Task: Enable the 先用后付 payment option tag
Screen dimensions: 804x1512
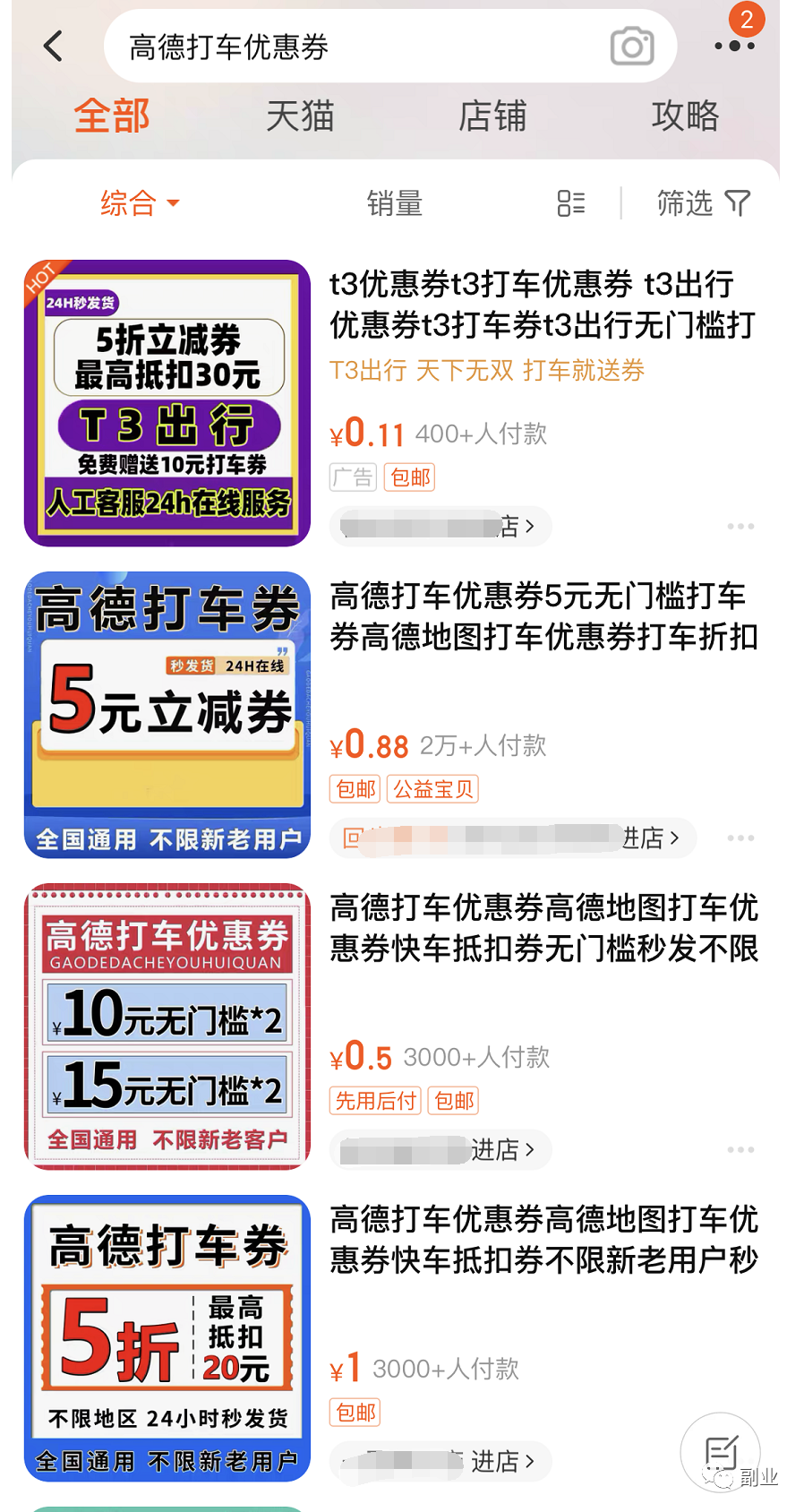Action: tap(374, 1100)
